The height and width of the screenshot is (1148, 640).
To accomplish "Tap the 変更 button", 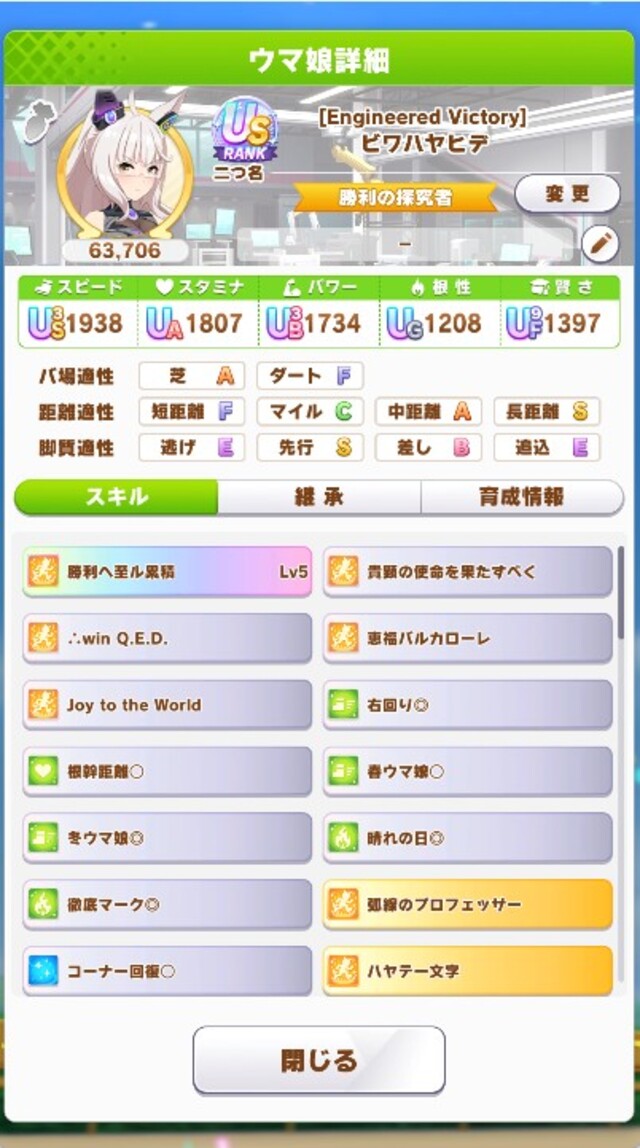I will click(x=567, y=194).
